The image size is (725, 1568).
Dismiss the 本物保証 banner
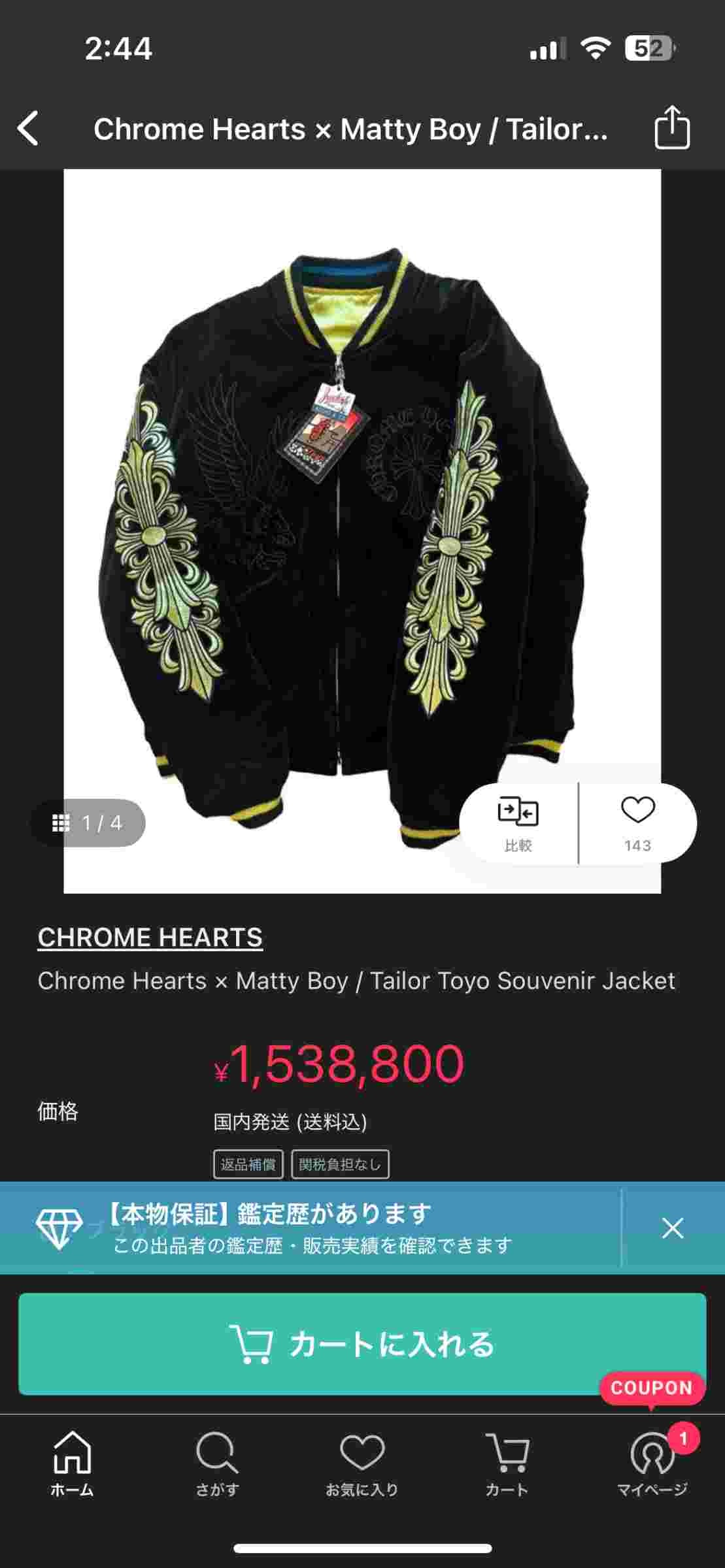coord(672,1228)
